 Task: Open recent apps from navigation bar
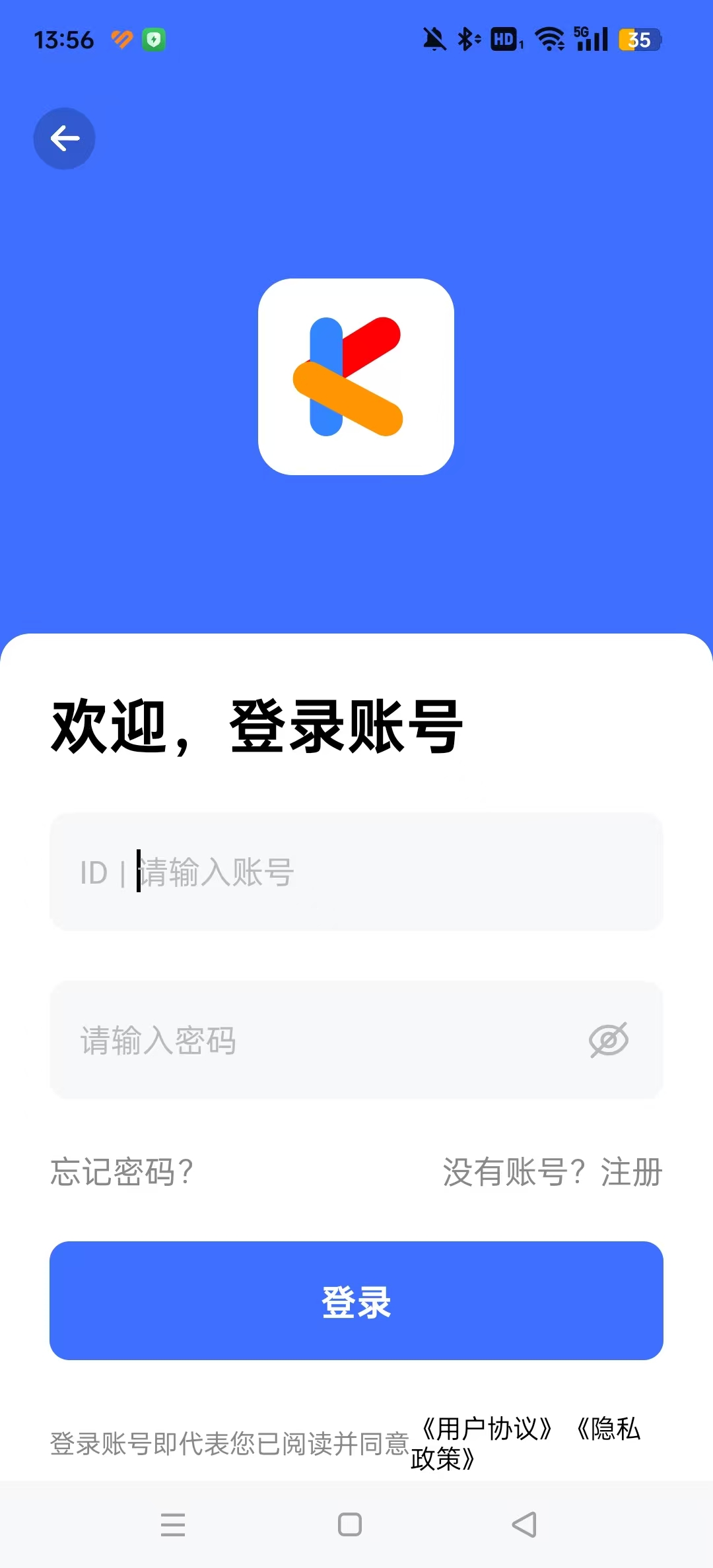(x=173, y=1525)
